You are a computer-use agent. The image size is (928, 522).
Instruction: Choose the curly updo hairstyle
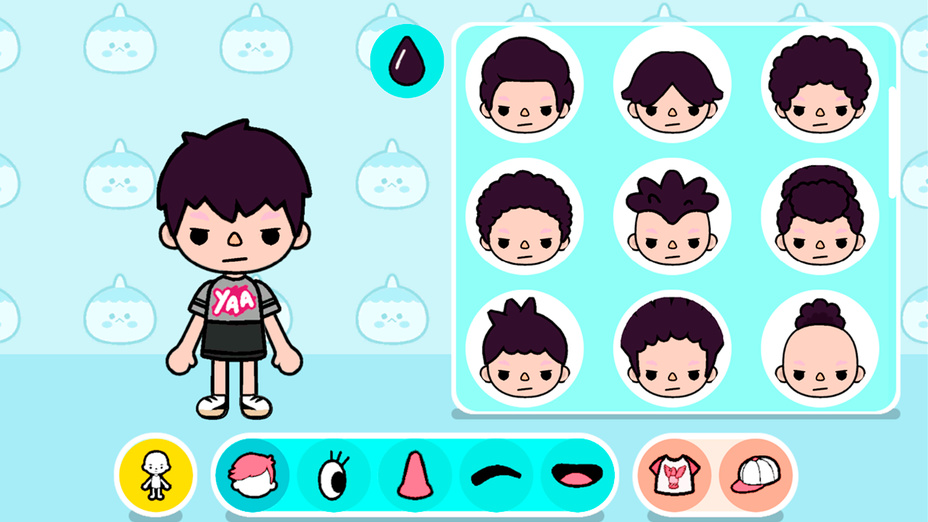point(820,218)
